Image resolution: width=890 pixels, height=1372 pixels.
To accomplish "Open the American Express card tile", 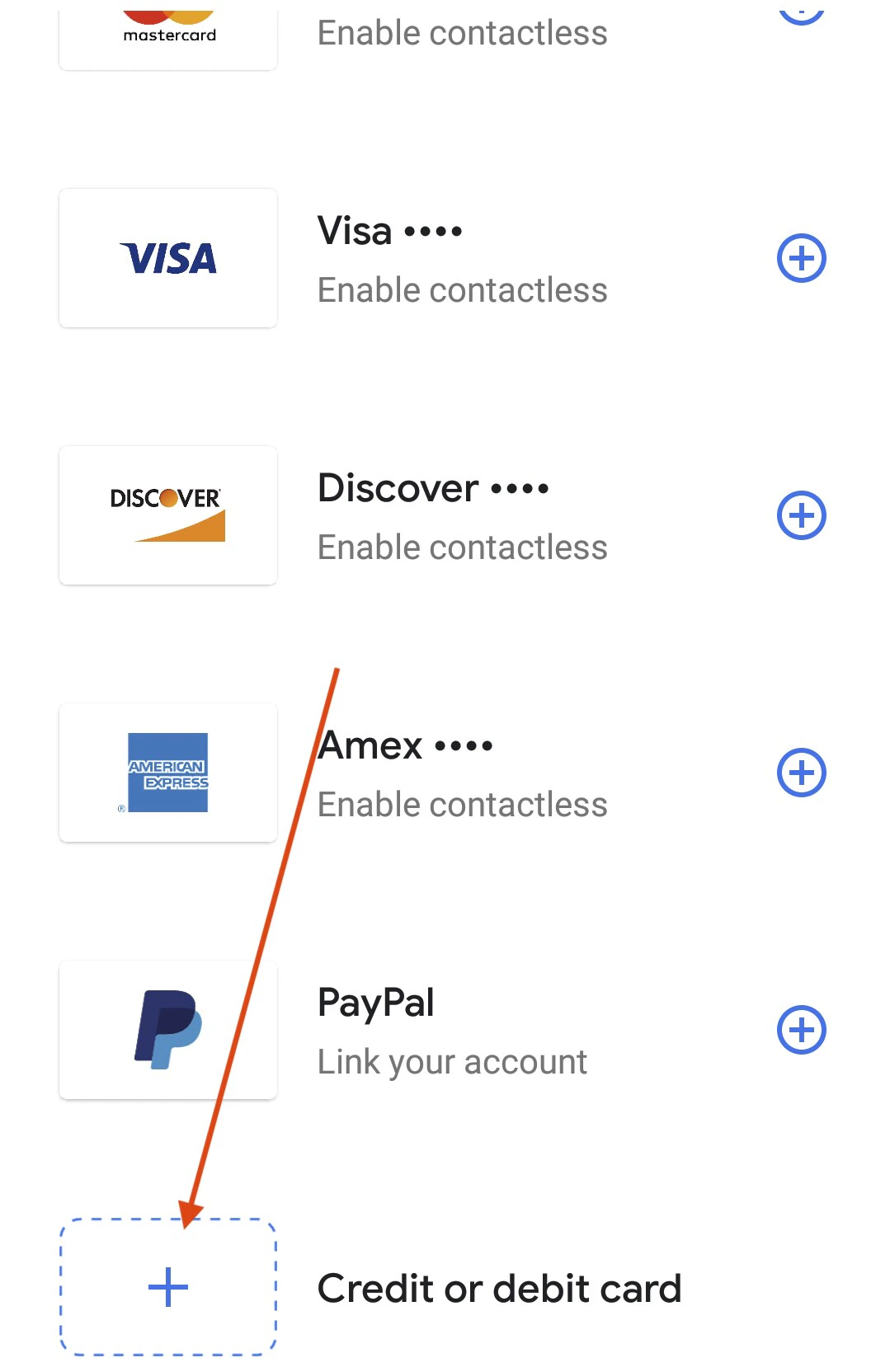I will click(168, 773).
